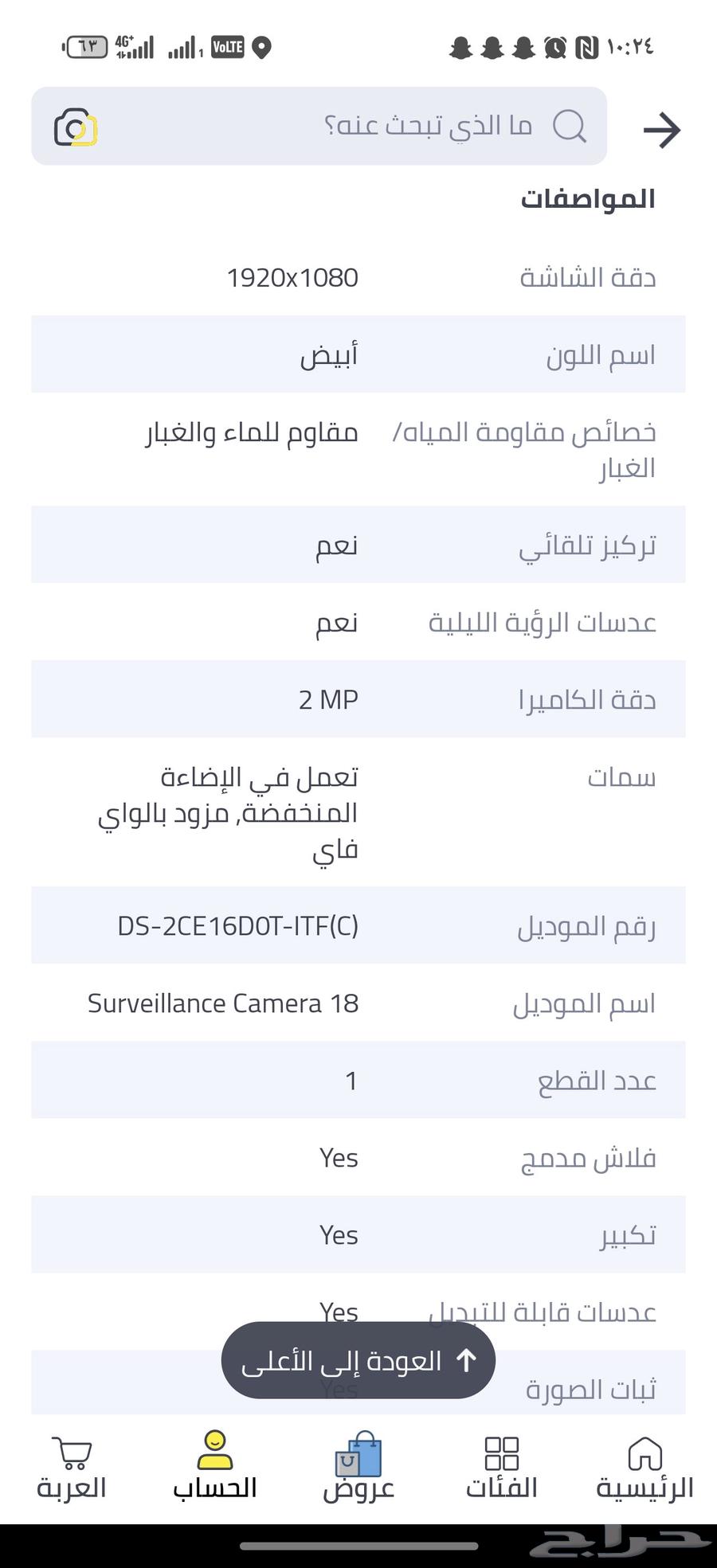
Task: Go to the الحساب account tab
Action: click(215, 1467)
